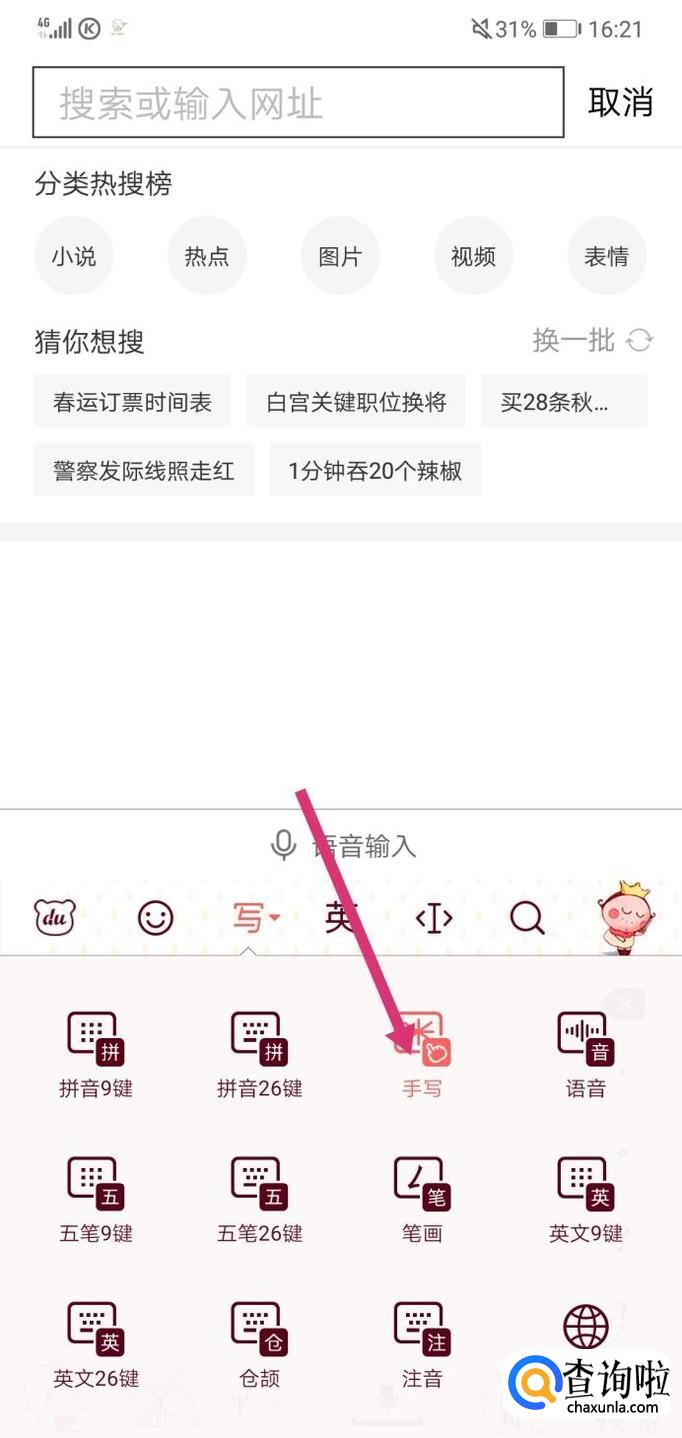The width and height of the screenshot is (682, 1438).
Task: Start 语音输入 voice input bar
Action: pos(343,846)
